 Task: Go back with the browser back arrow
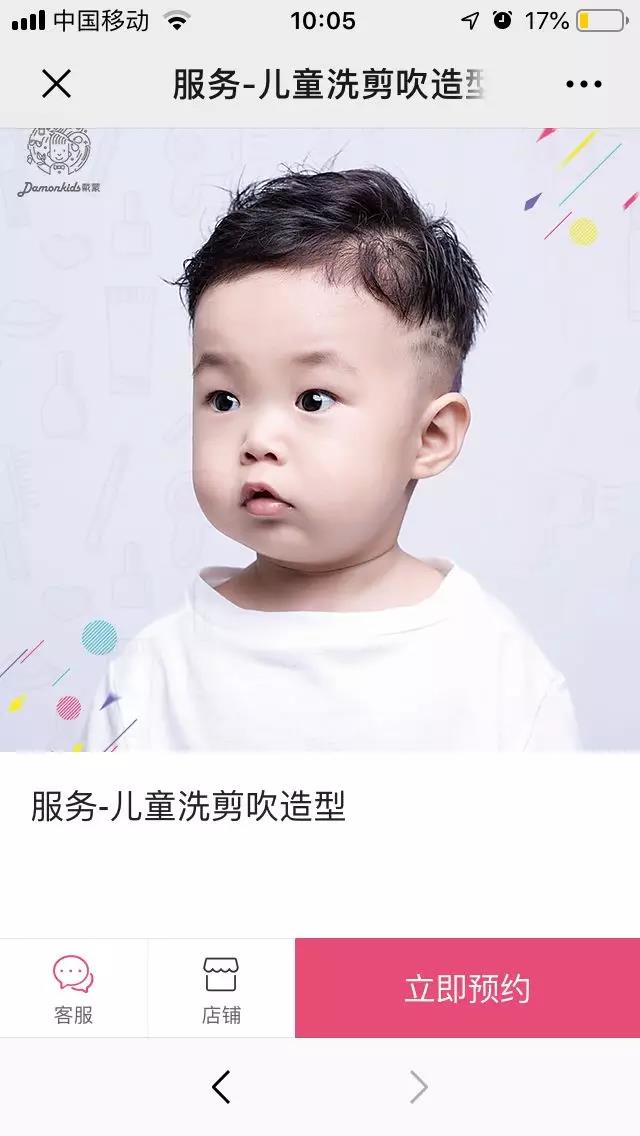click(221, 1087)
